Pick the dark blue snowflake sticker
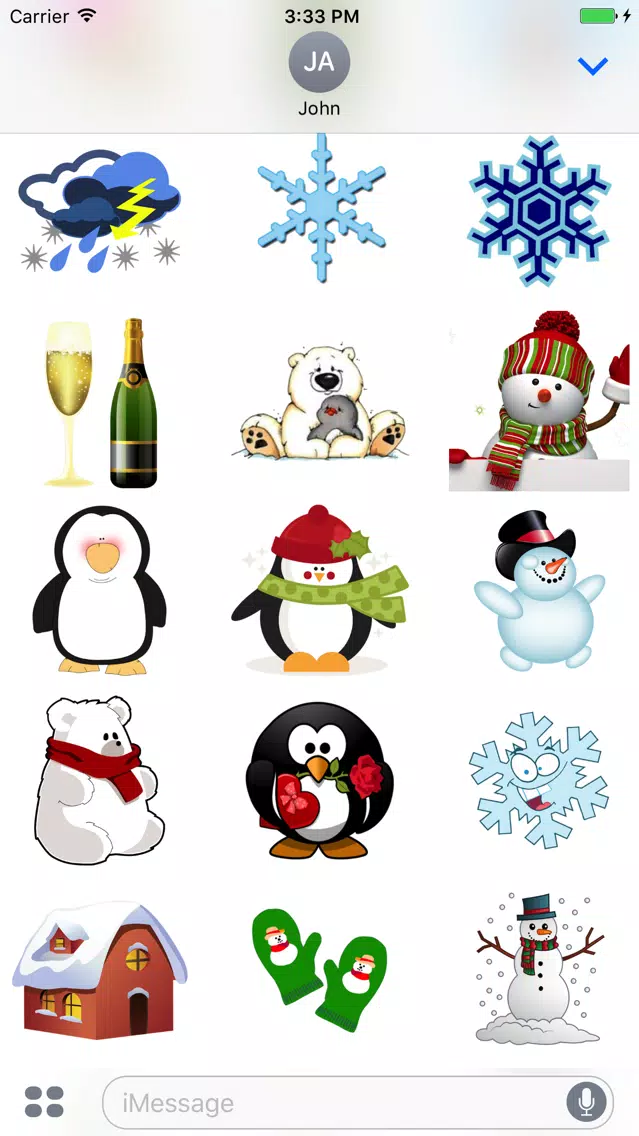Image resolution: width=639 pixels, height=1136 pixels. pos(538,211)
